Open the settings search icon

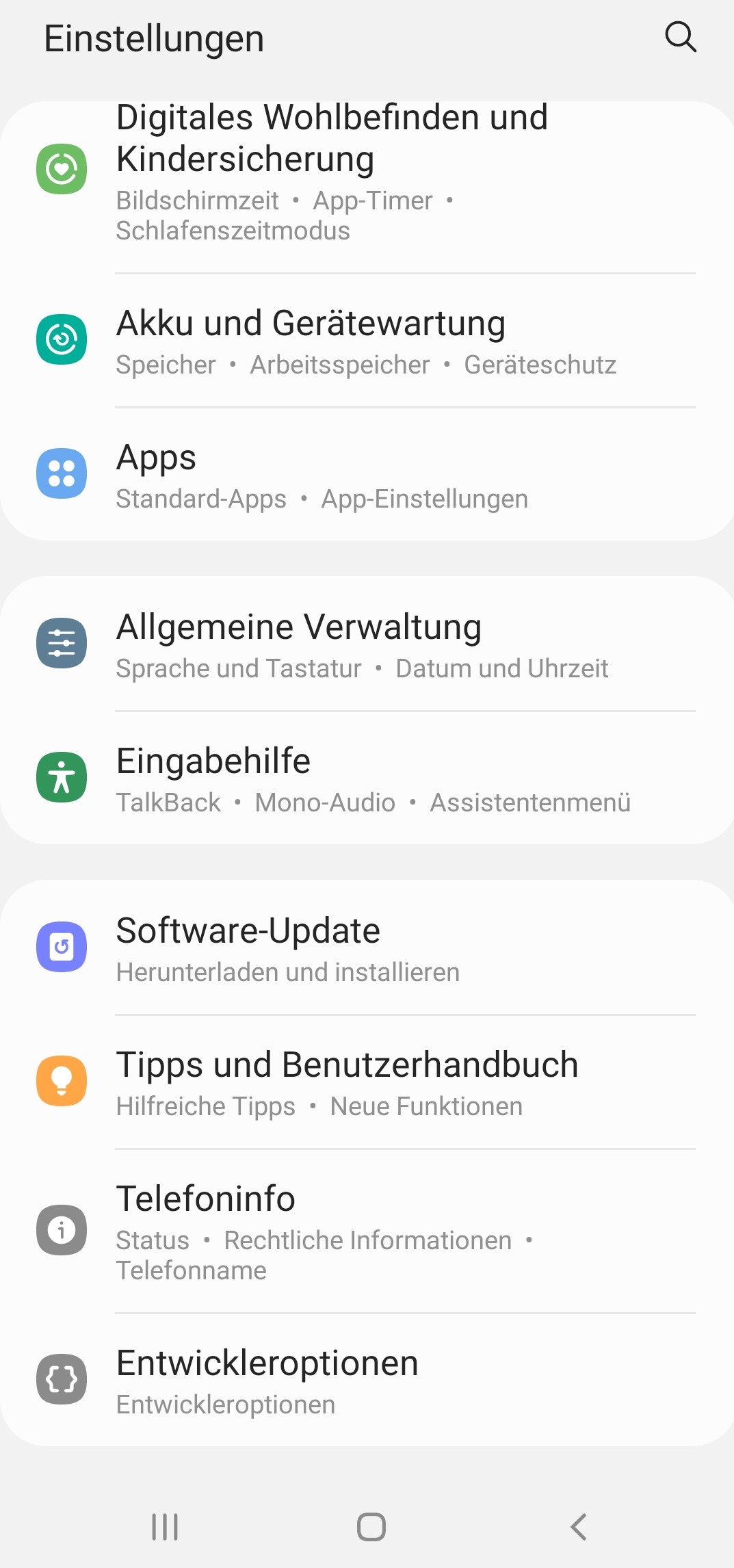[x=681, y=37]
